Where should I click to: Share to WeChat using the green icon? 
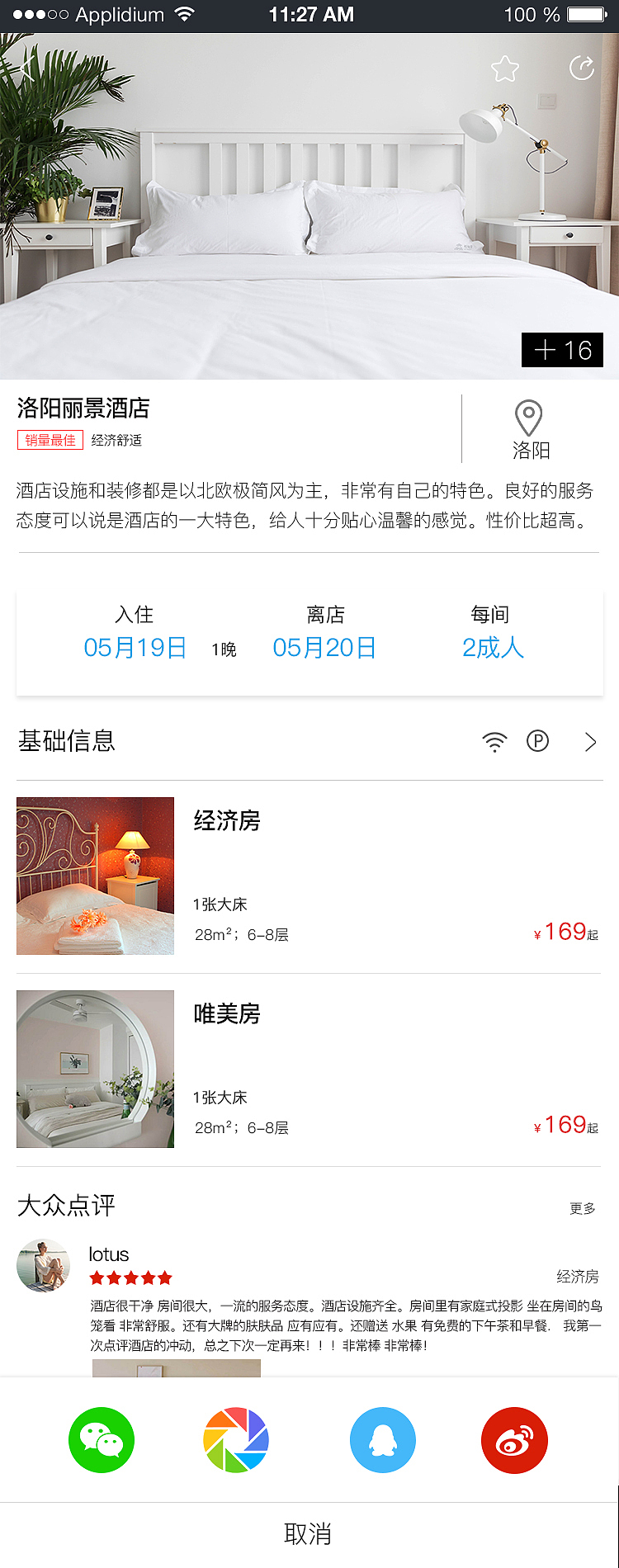(102, 1440)
